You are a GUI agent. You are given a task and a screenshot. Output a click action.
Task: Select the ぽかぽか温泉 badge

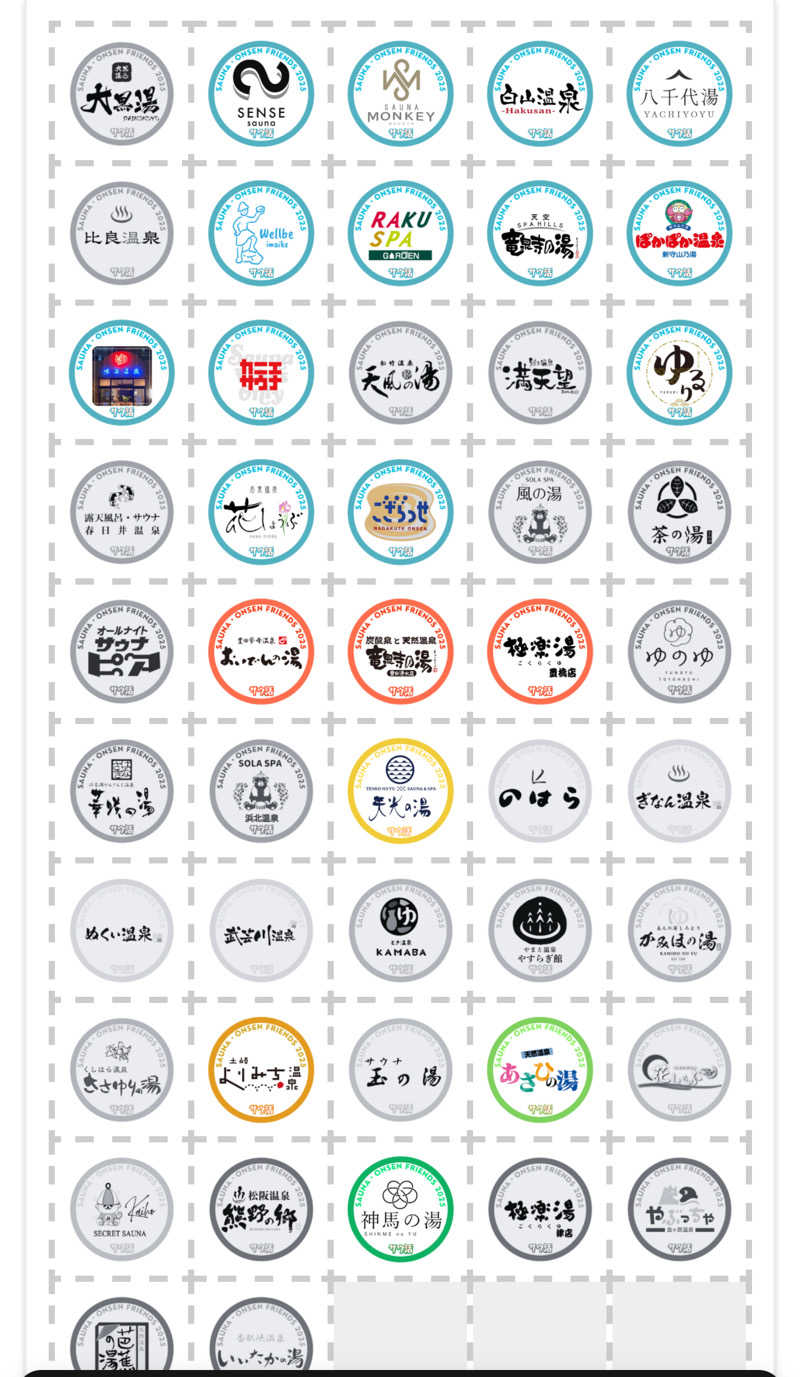coord(679,233)
